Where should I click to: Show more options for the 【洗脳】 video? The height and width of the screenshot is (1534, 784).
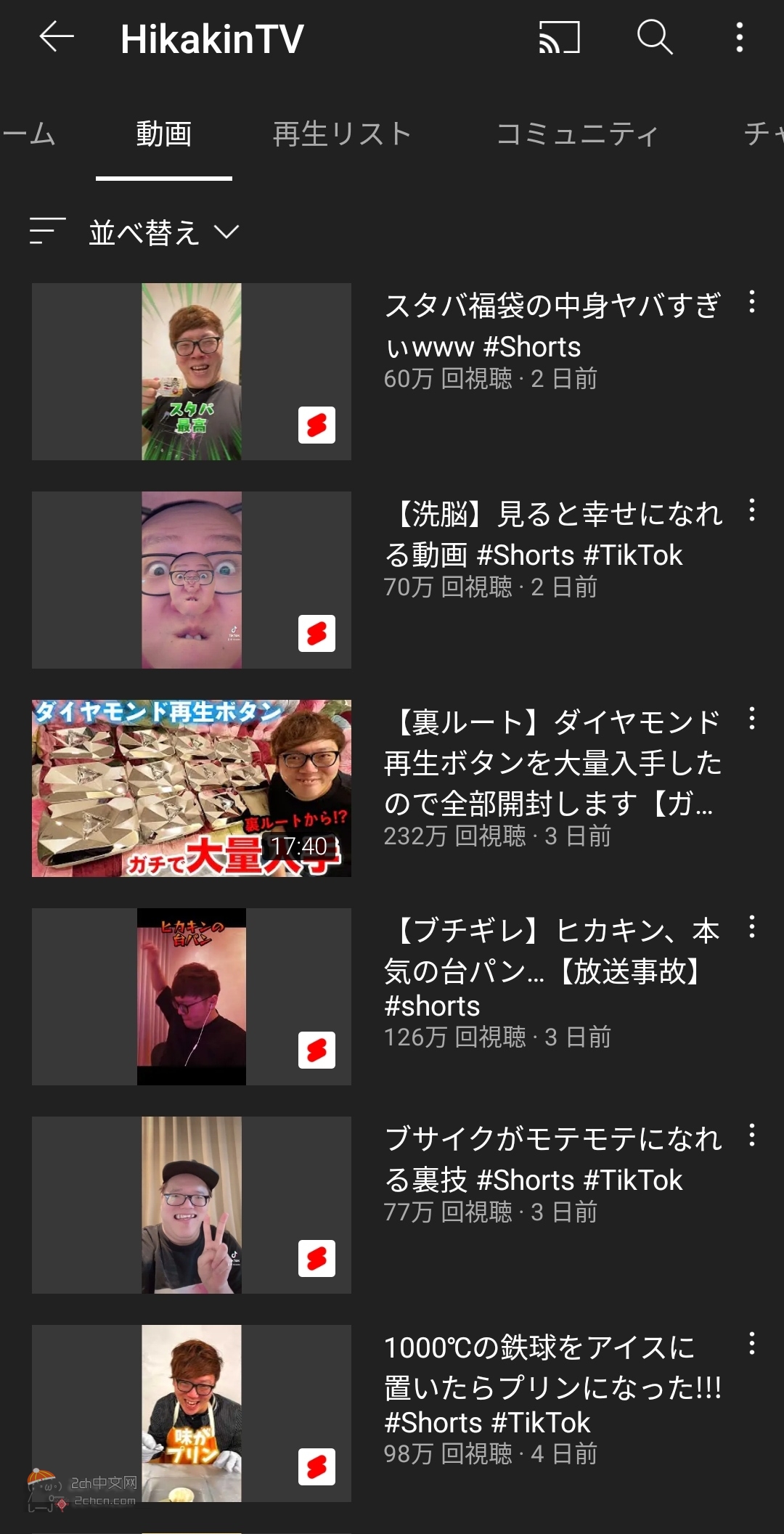tap(751, 510)
